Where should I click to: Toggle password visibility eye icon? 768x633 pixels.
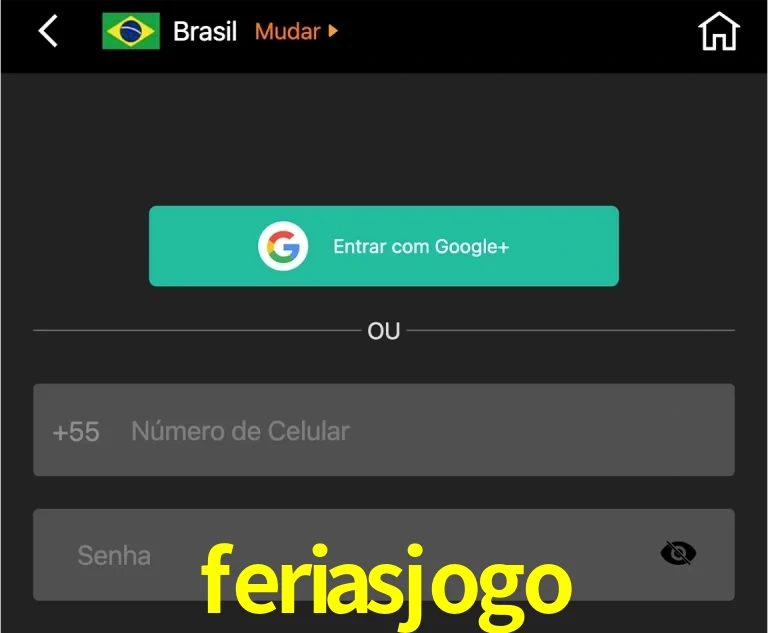[678, 553]
